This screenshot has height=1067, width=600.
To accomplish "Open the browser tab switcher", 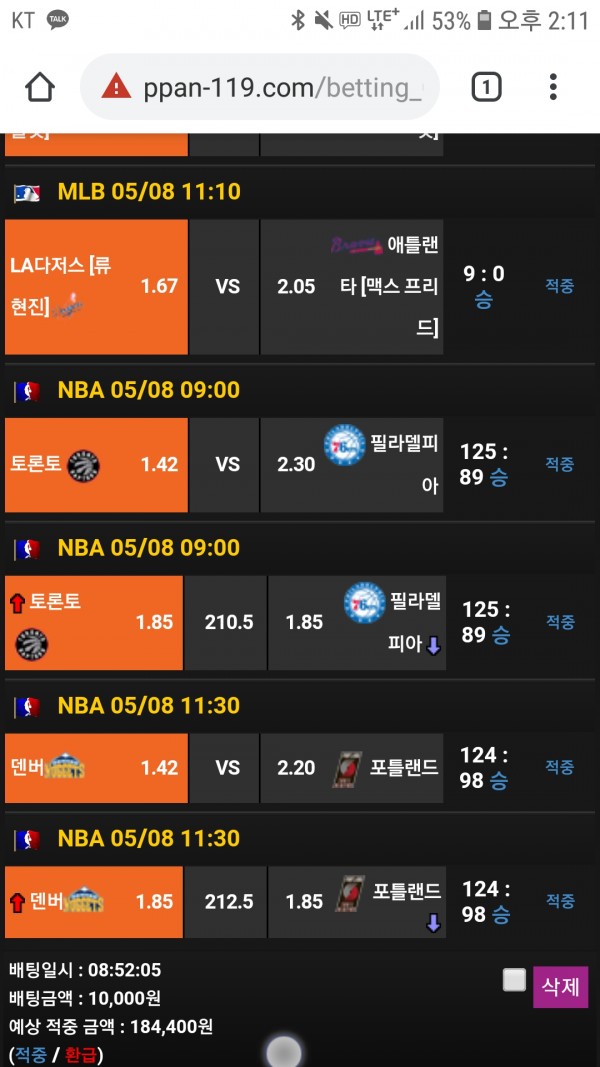I will point(485,88).
